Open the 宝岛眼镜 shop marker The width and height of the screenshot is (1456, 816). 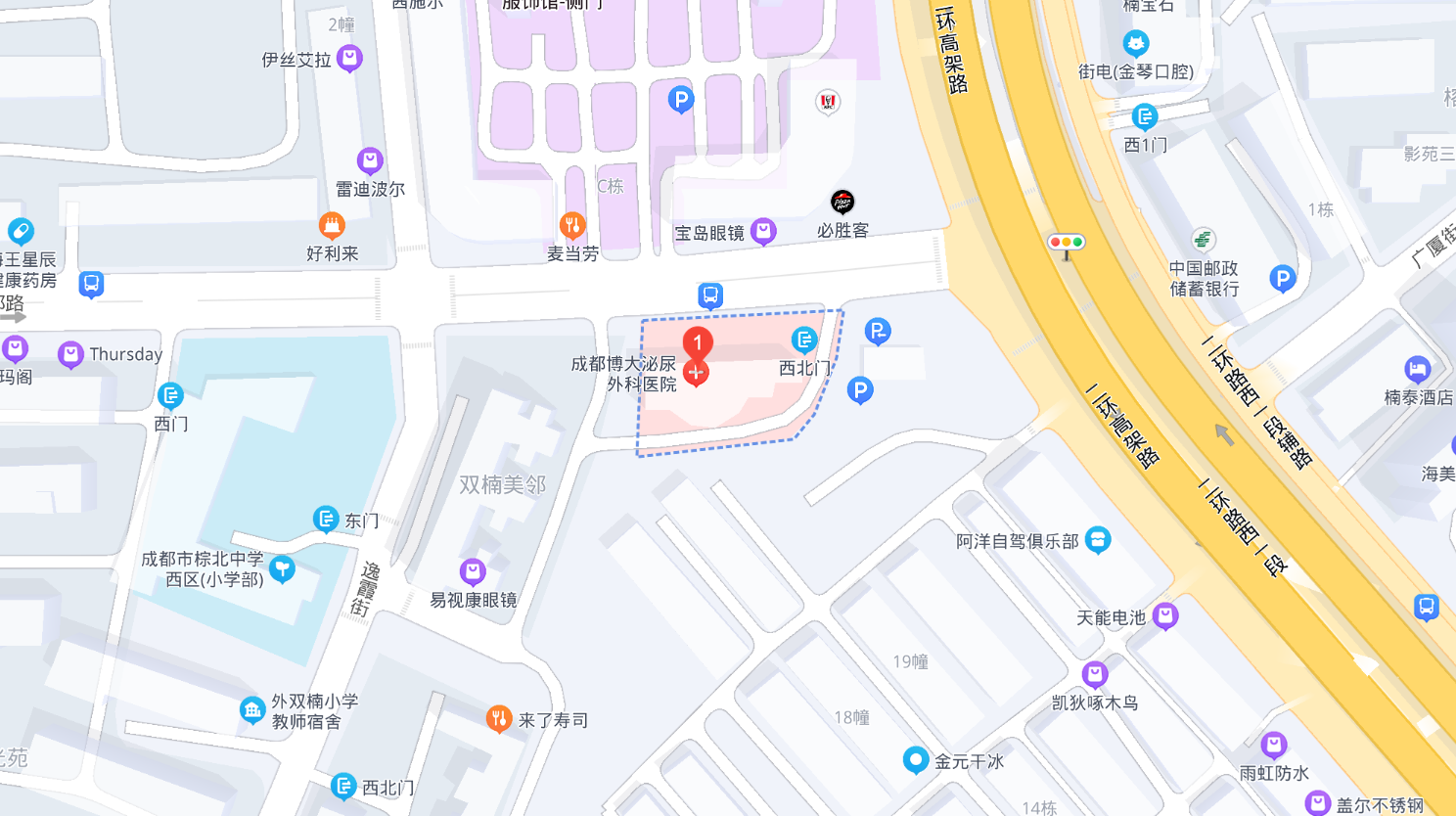[763, 231]
